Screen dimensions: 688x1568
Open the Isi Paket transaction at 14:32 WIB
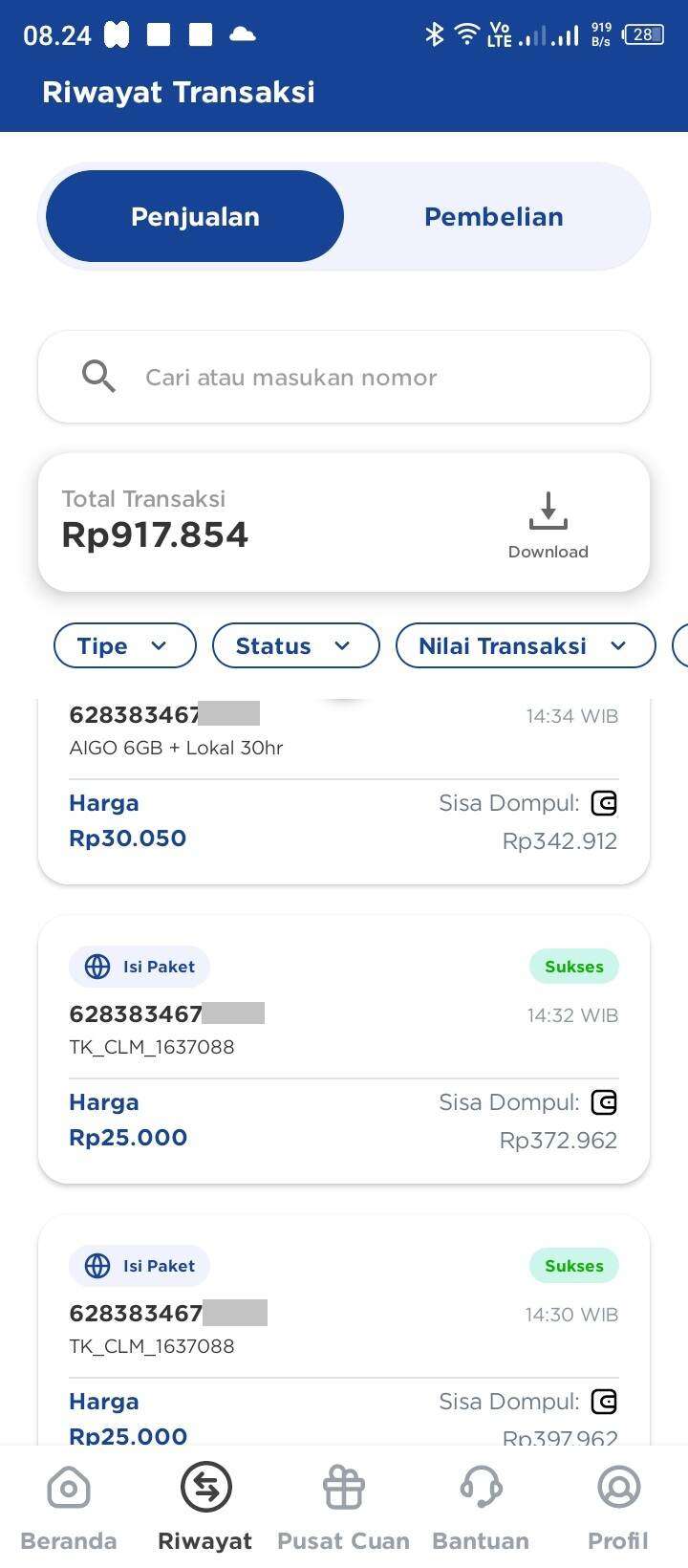click(344, 1049)
